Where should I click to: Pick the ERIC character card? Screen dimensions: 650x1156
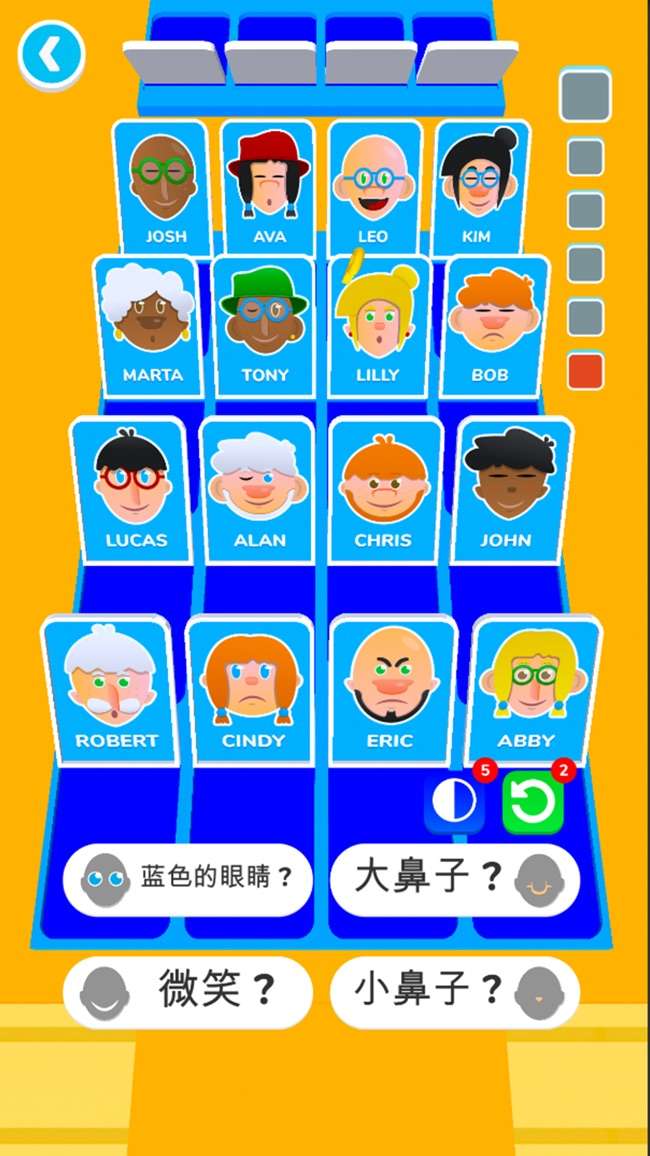click(391, 688)
